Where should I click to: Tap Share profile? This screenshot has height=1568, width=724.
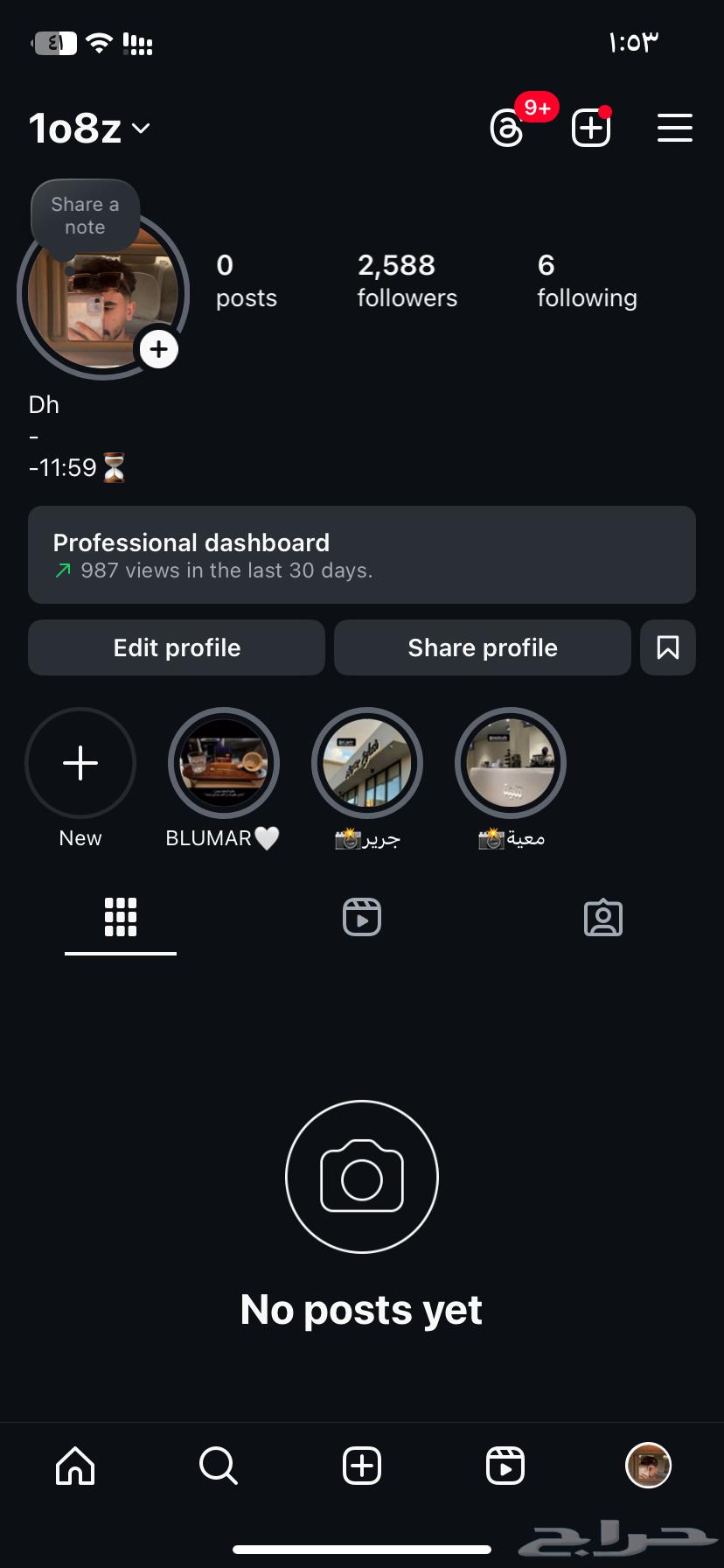tap(482, 647)
